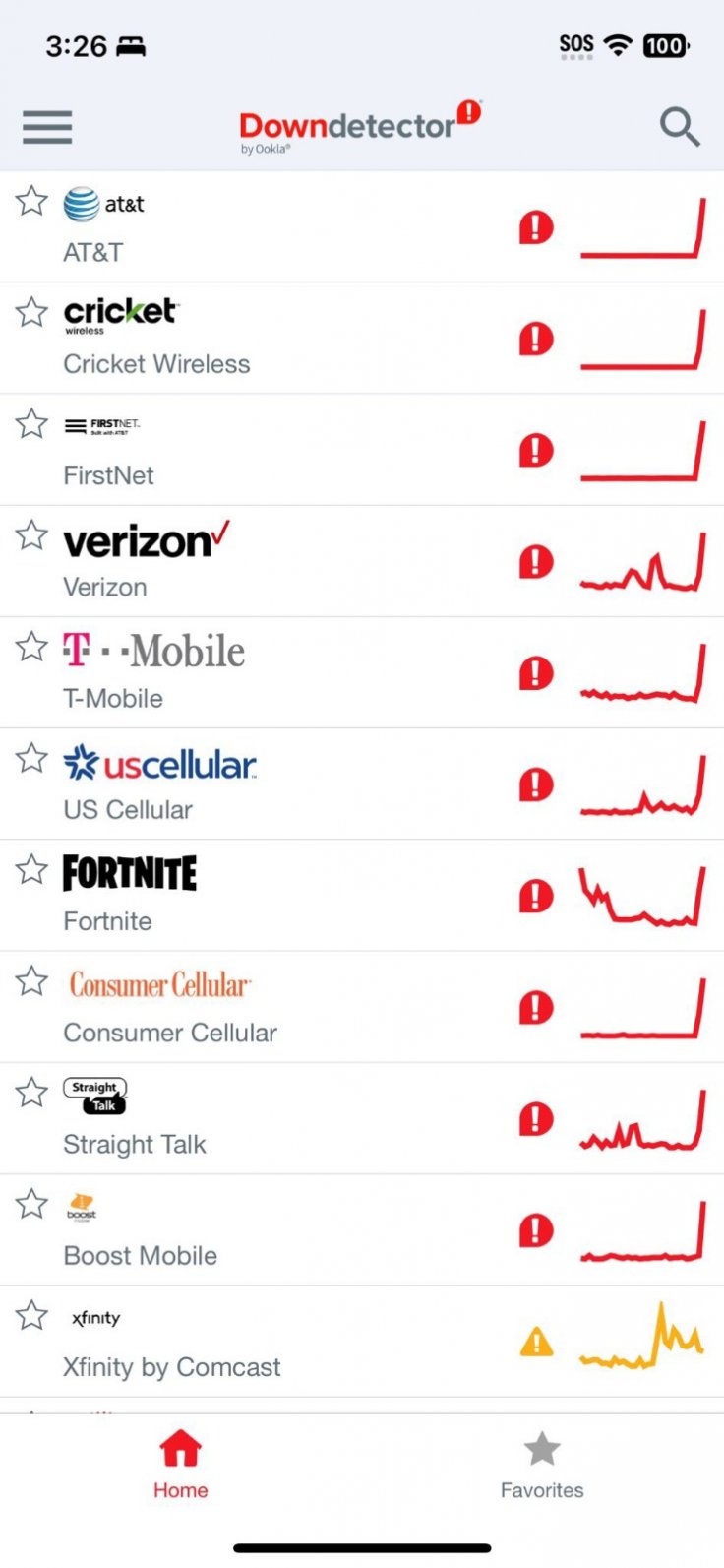Open Consumer Cellular outage details
Viewport: 724px width, 1568px height.
click(x=295, y=1007)
